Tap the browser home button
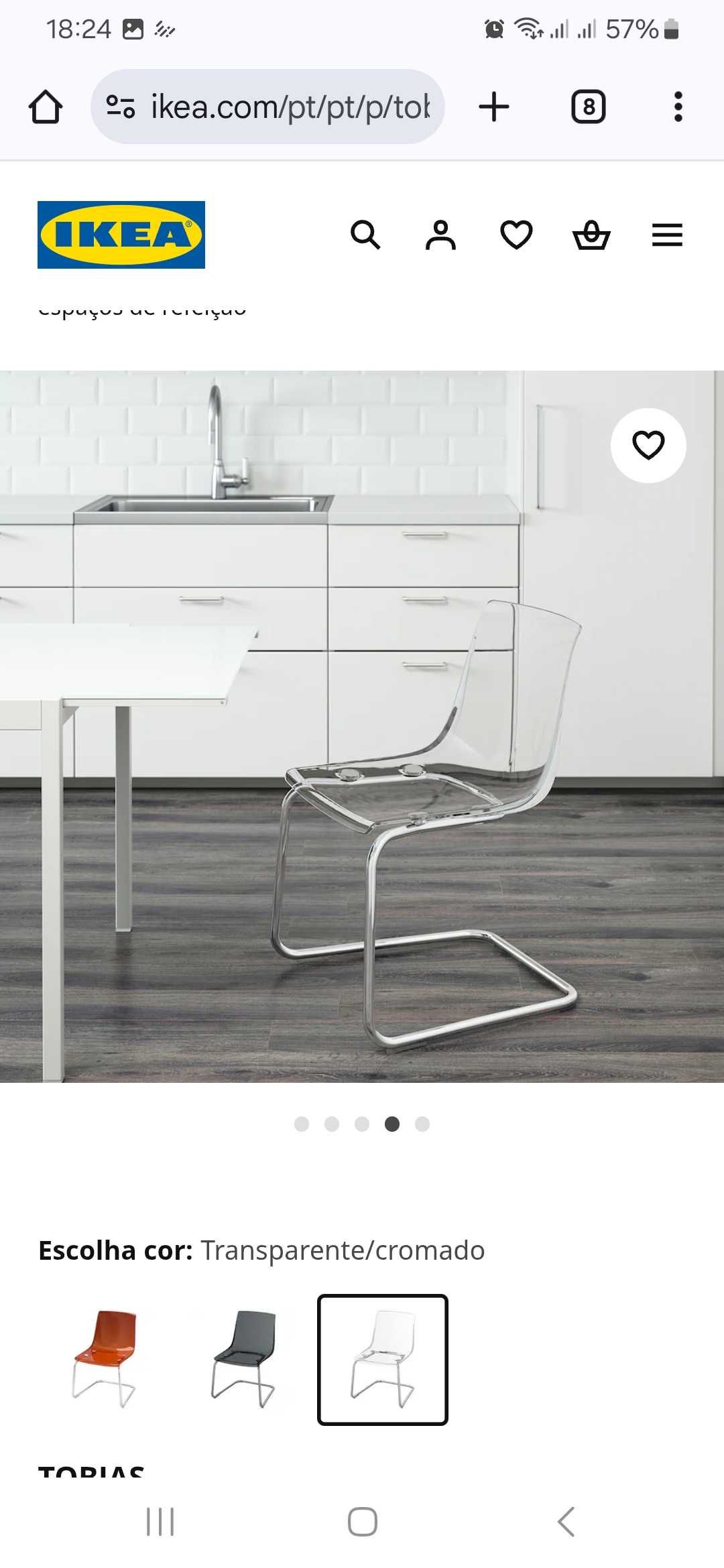Screen dimensions: 724x1568 click(x=46, y=107)
